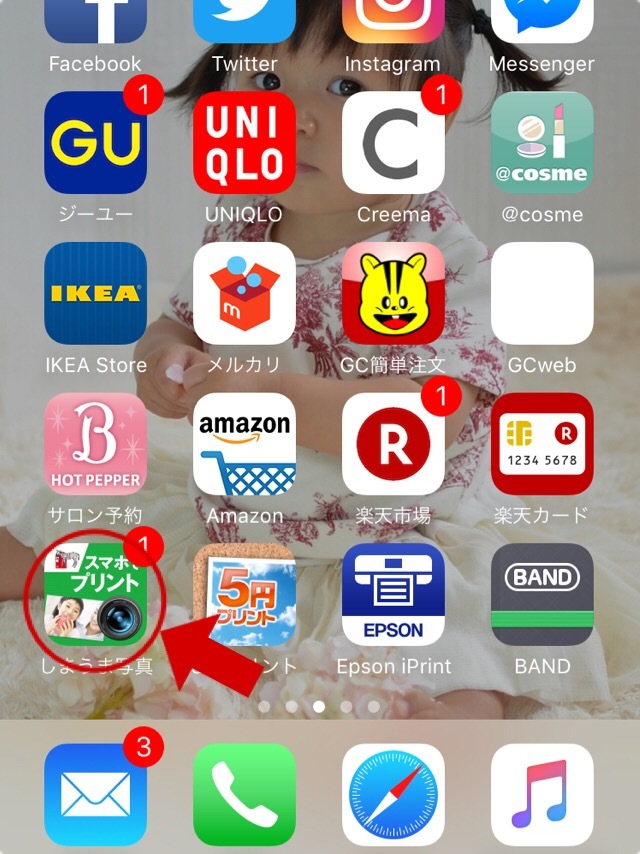
Task: Launch the Twitter app
Action: (244, 22)
